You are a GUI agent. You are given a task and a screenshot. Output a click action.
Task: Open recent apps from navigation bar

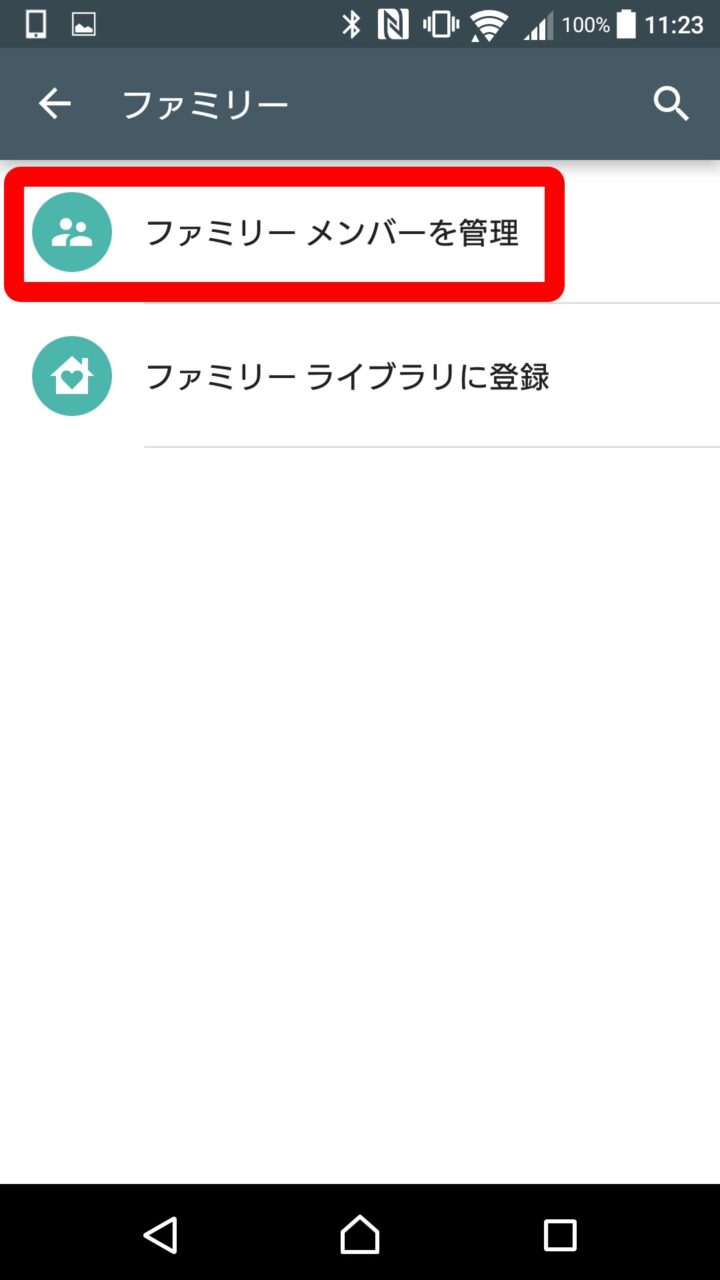[x=560, y=1235]
